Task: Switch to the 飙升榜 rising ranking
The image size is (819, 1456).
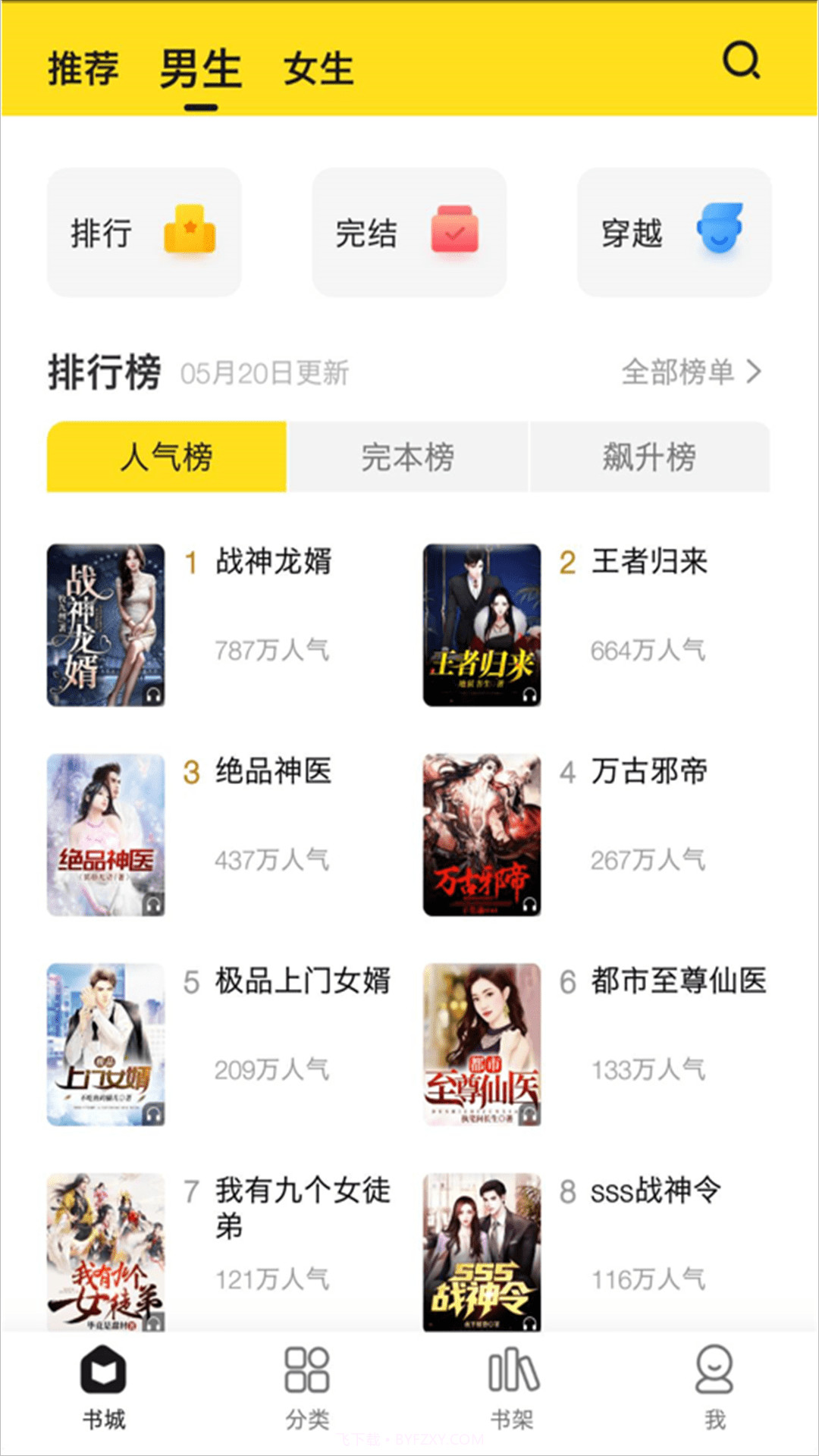Action: click(651, 457)
